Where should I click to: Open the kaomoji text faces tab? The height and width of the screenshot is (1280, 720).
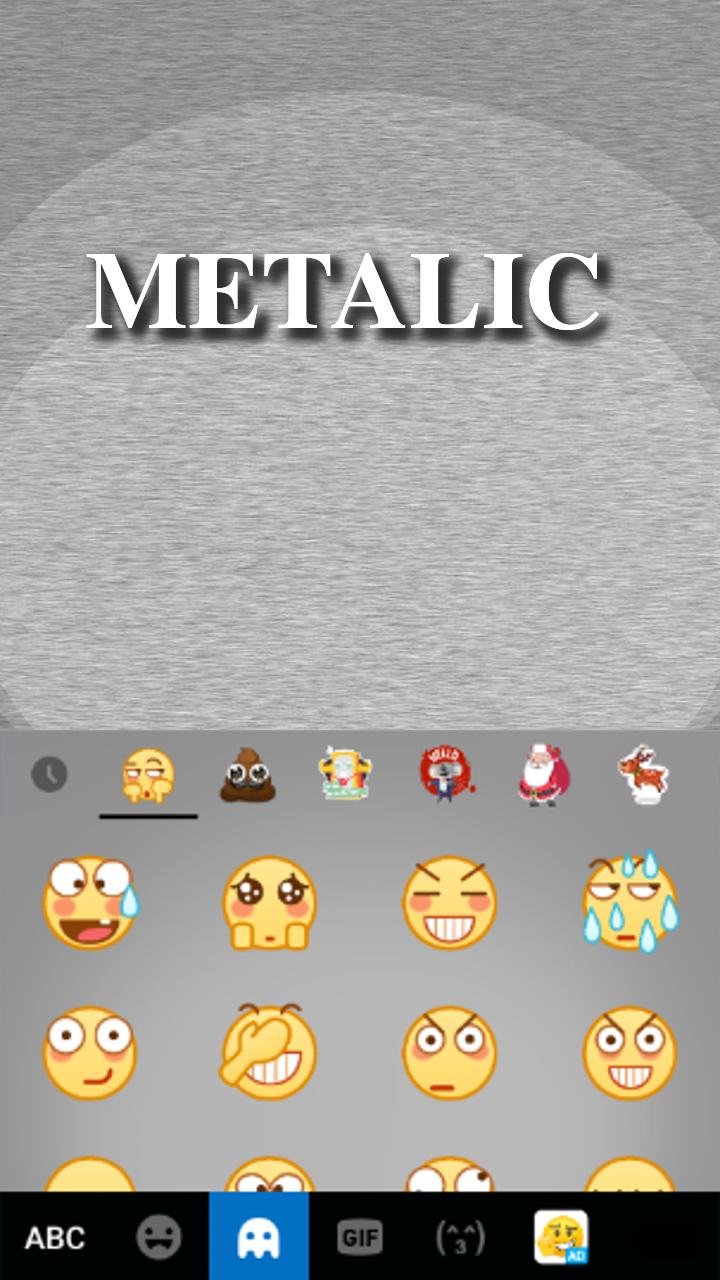(x=460, y=1238)
